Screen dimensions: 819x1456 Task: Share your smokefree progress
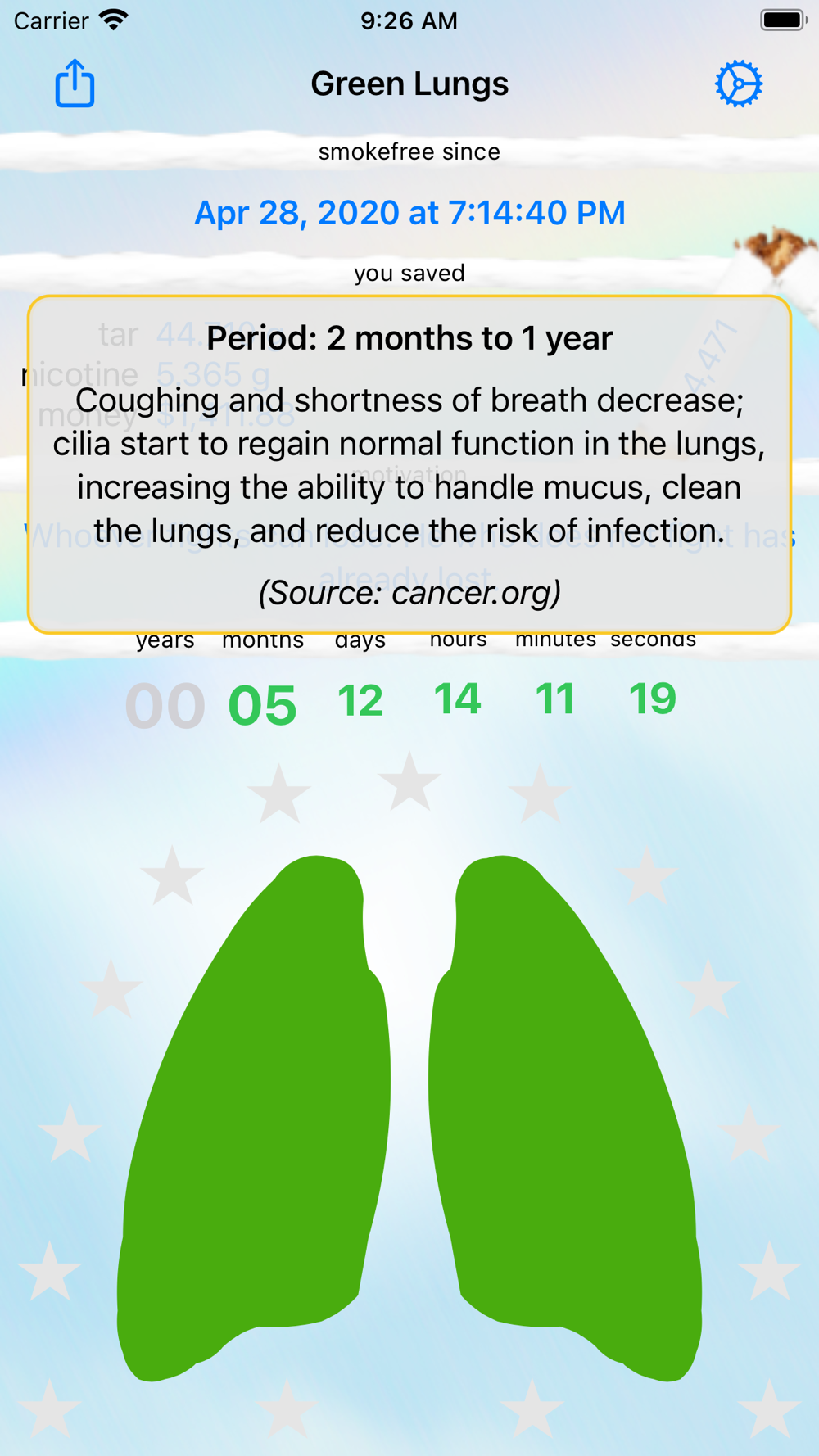tap(75, 84)
